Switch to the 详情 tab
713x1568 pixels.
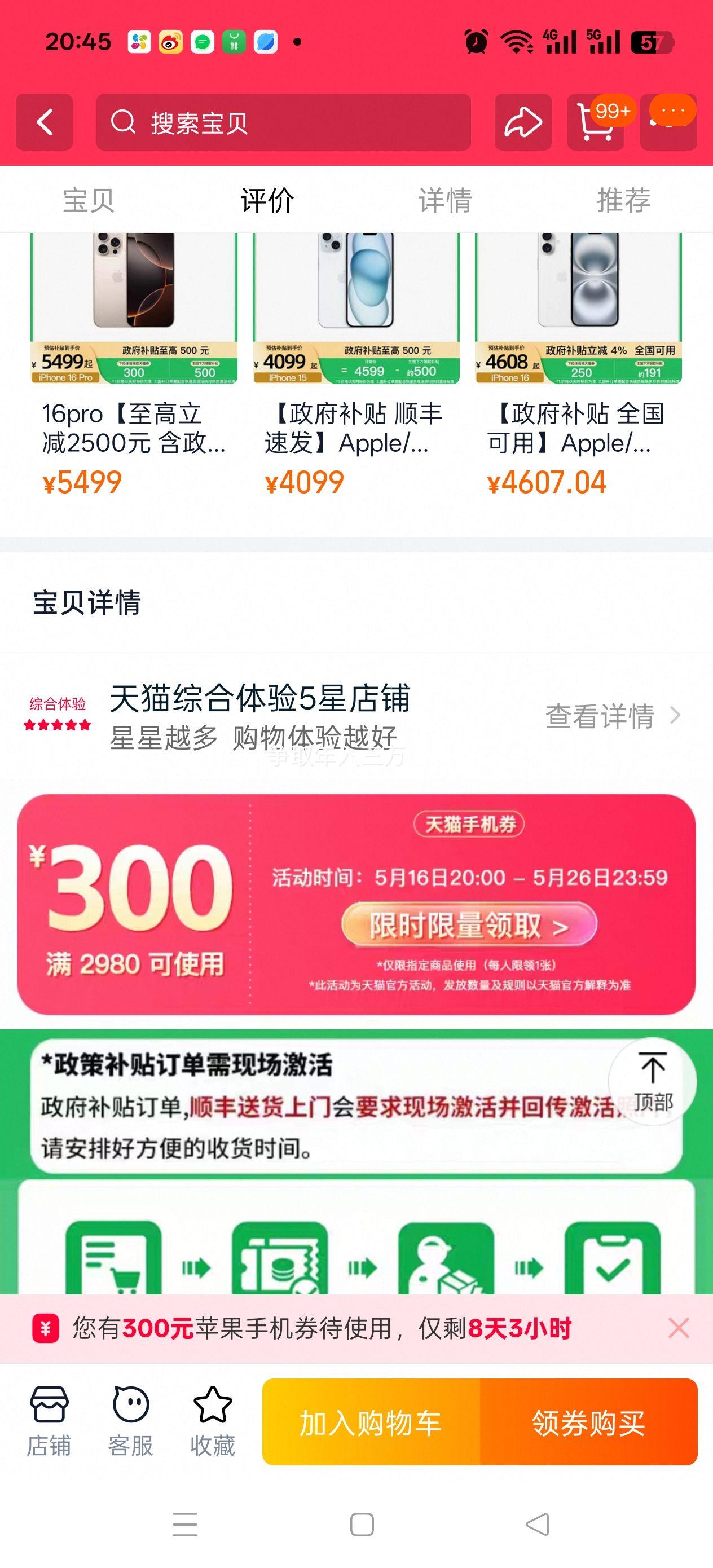[445, 200]
